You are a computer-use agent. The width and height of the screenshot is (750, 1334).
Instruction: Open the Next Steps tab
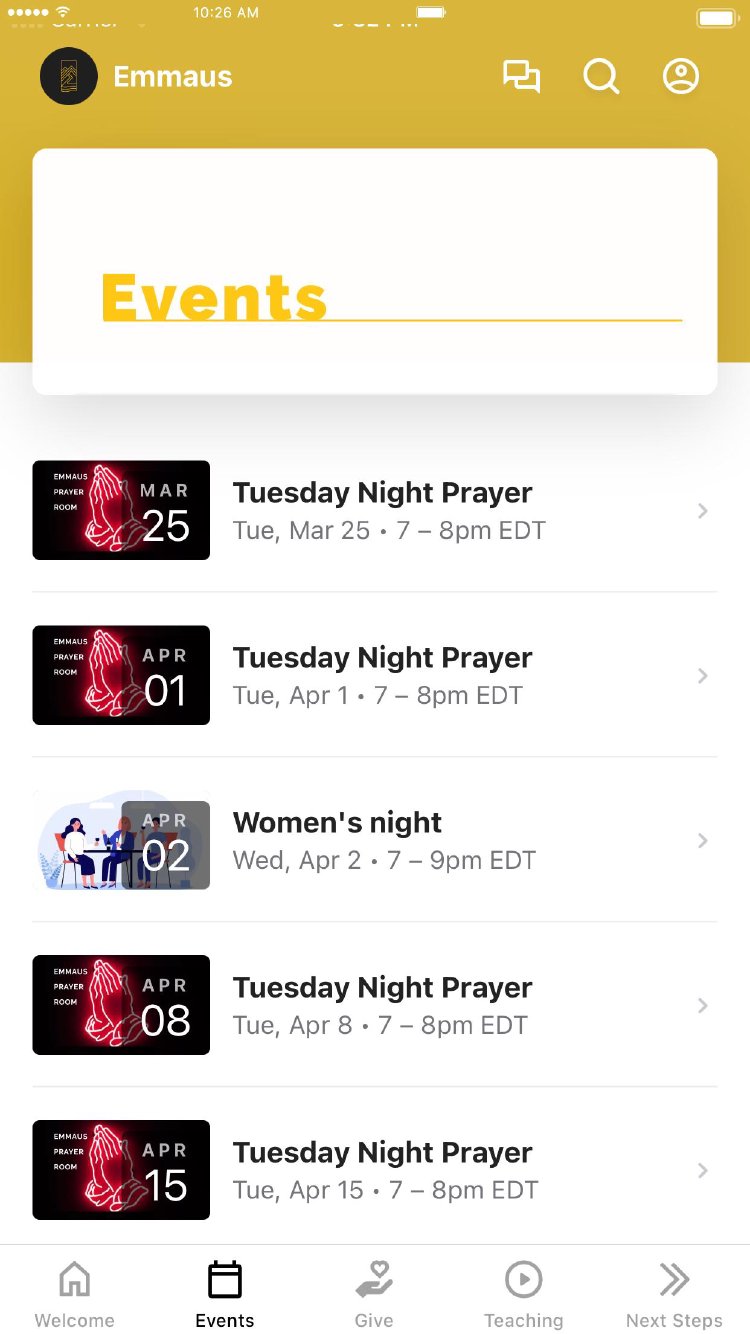(674, 1293)
